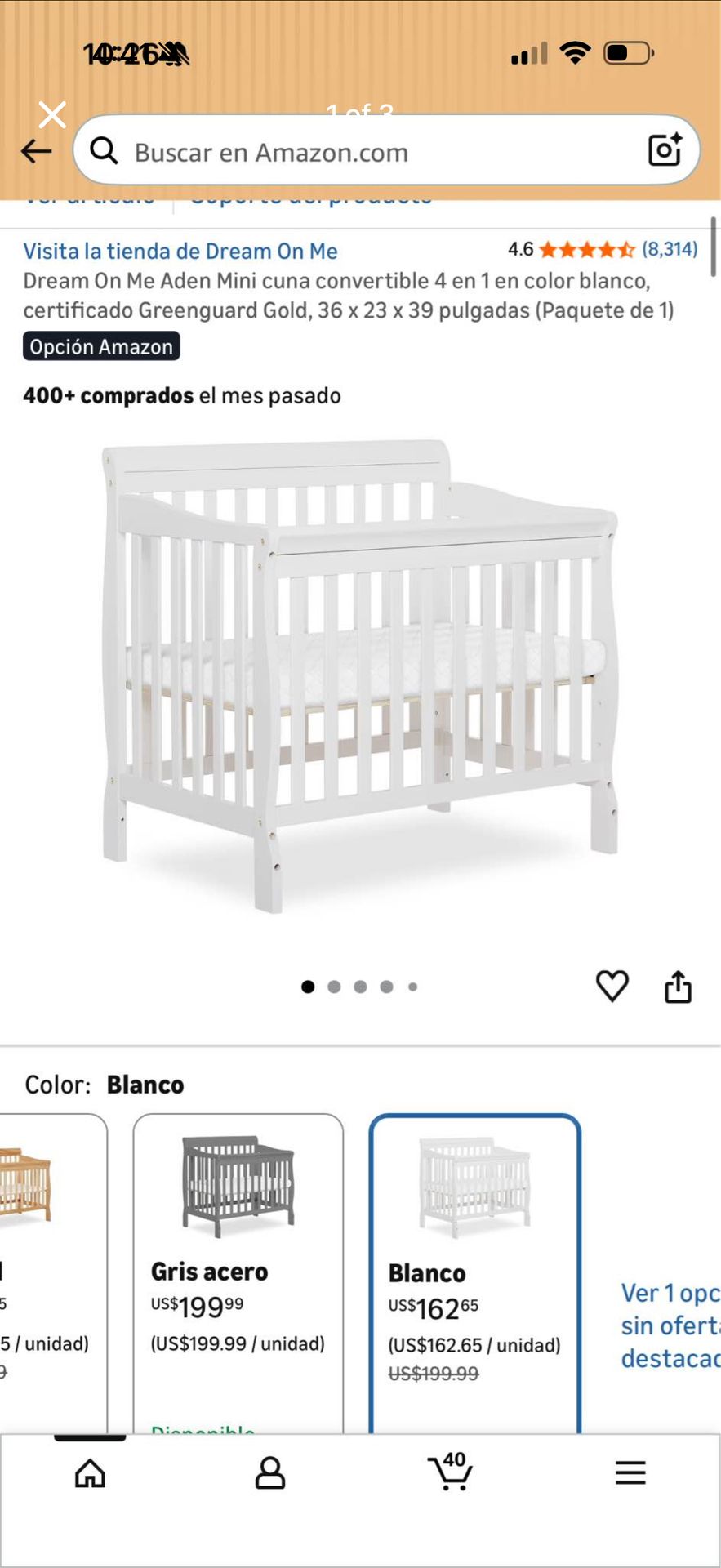Viewport: 721px width, 1568px height.
Task: Go back with the arrow icon
Action: pyautogui.click(x=36, y=151)
